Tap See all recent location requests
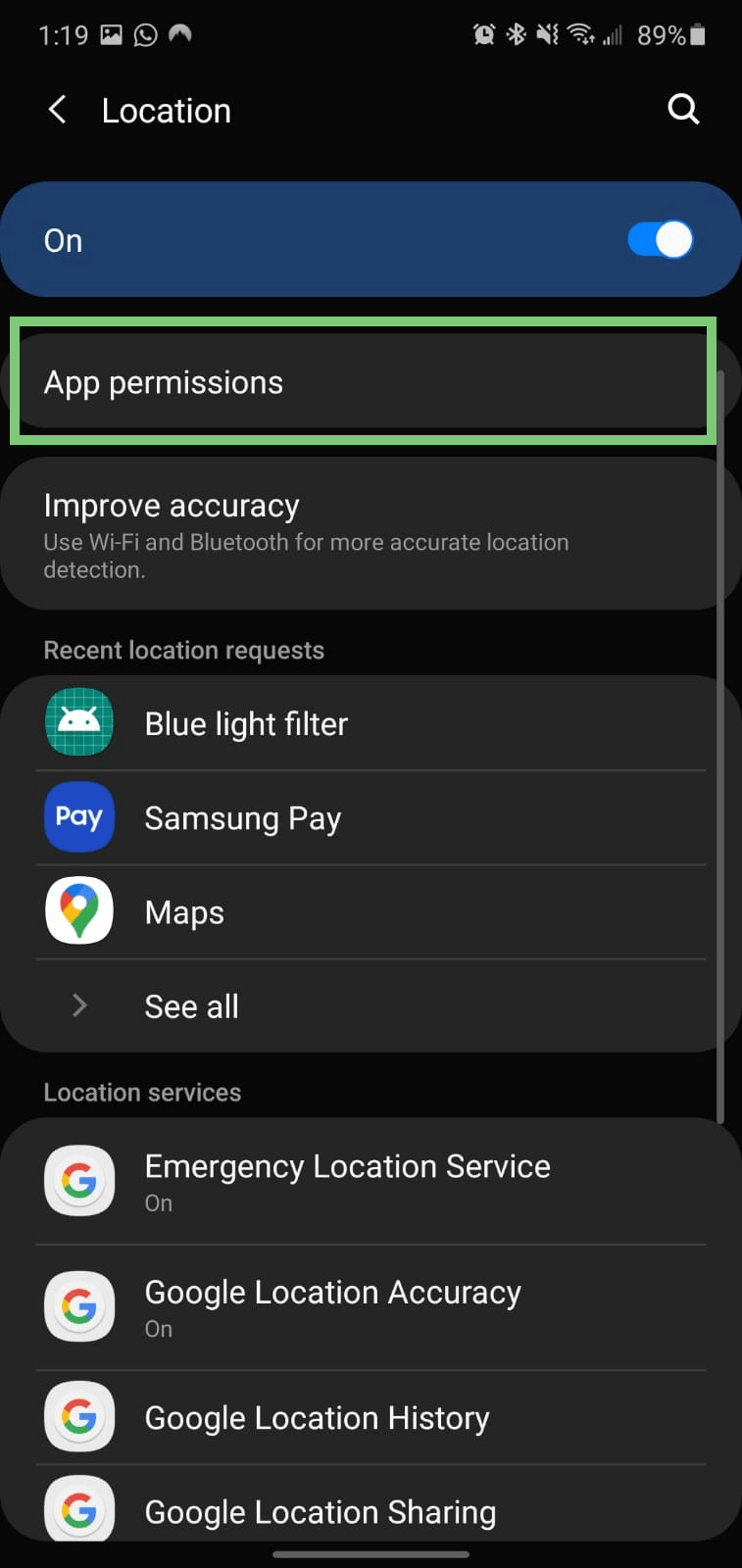Viewport: 742px width, 1568px height. 191,1004
